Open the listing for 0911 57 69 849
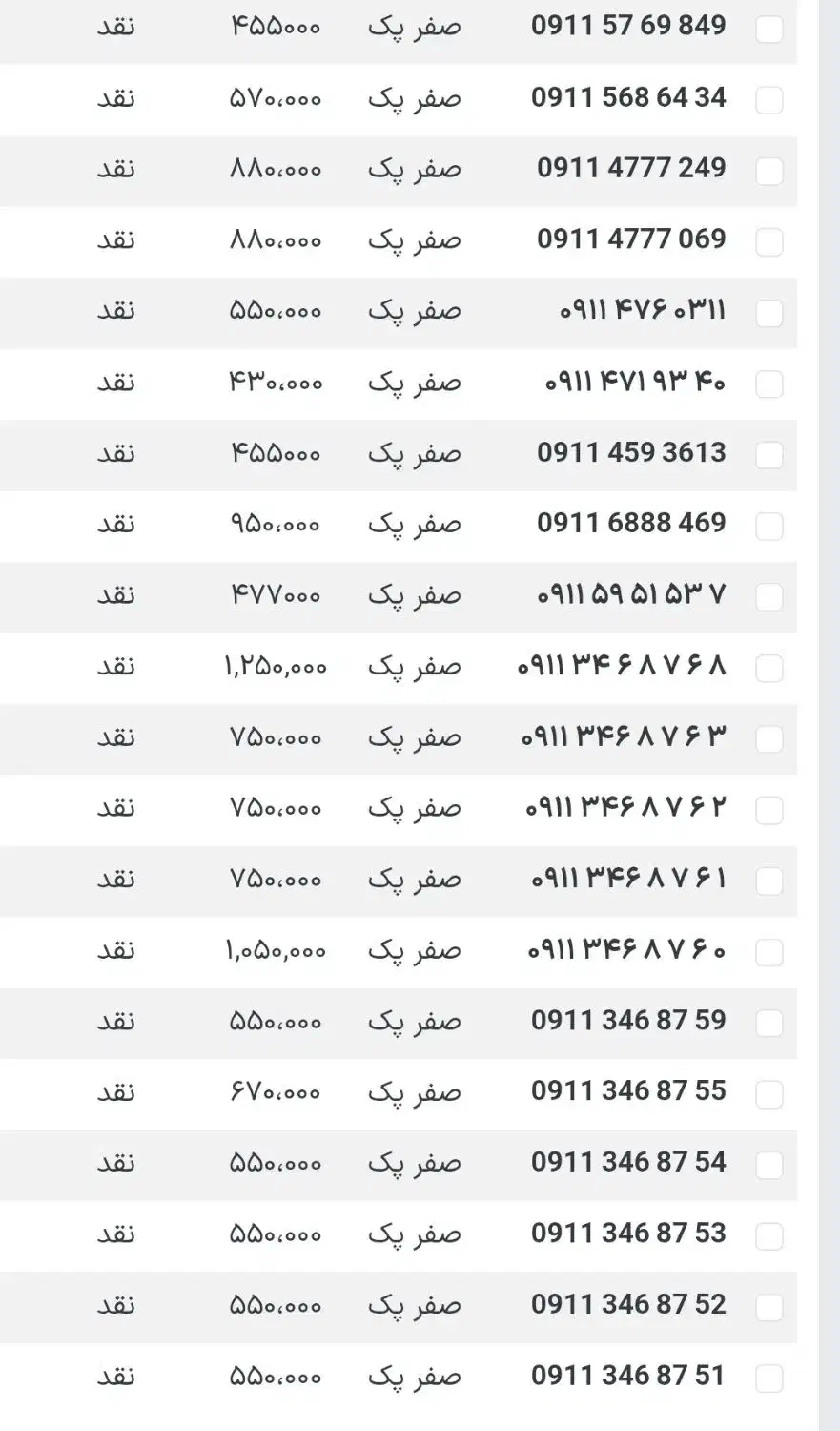Viewport: 840px width, 1431px height. [x=628, y=26]
